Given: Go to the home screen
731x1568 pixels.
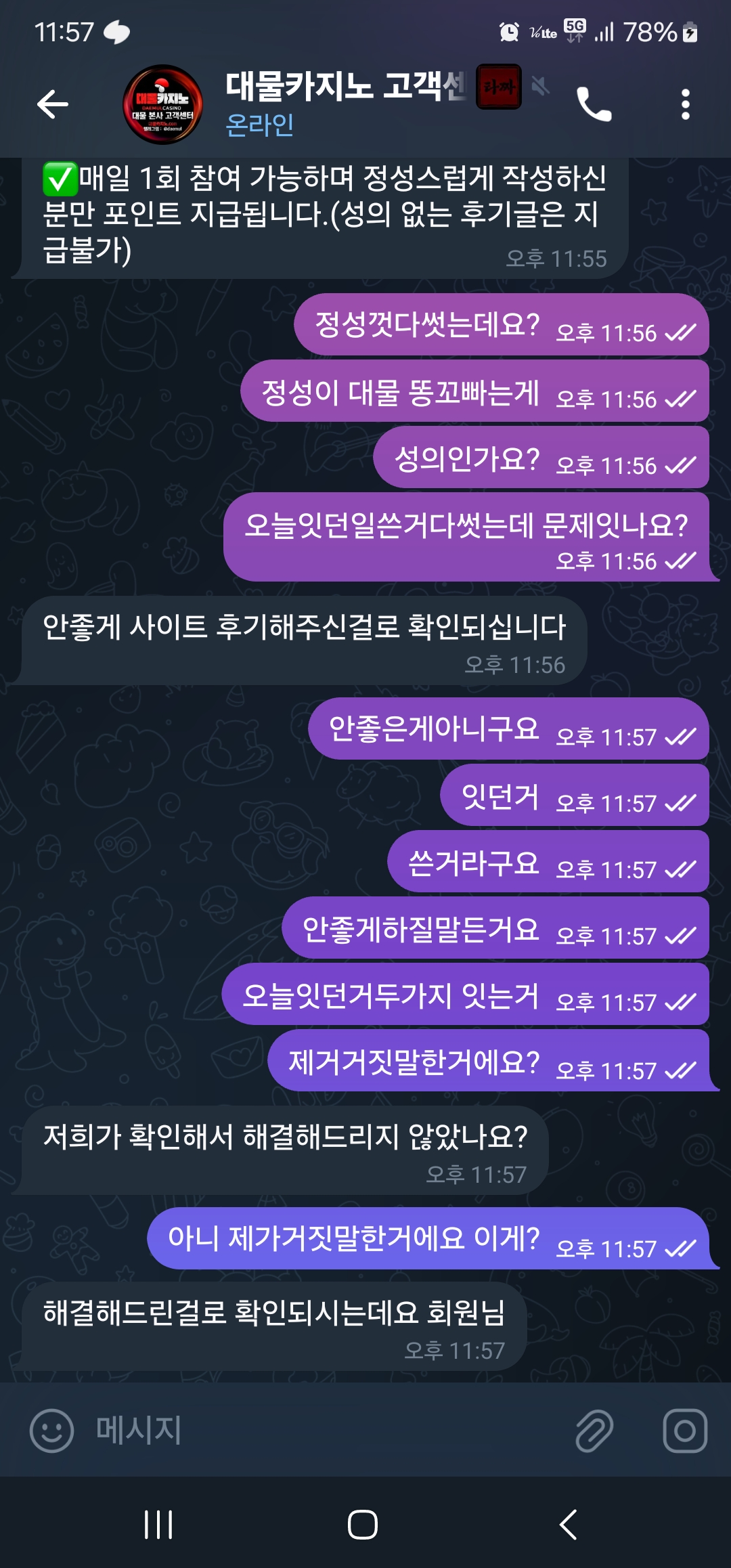Looking at the screenshot, I should coord(363,1525).
